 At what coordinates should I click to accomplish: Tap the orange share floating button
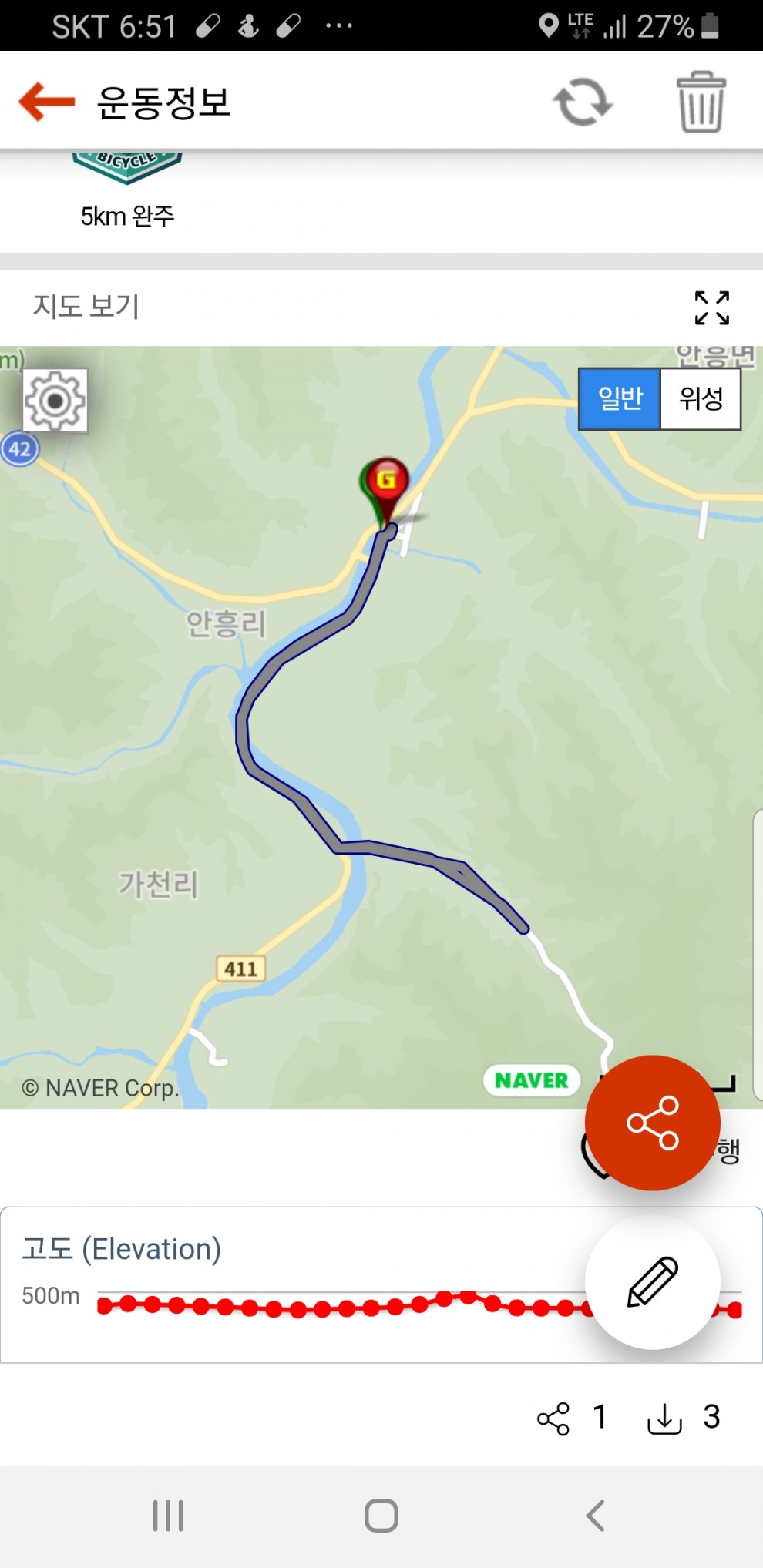click(x=652, y=1123)
